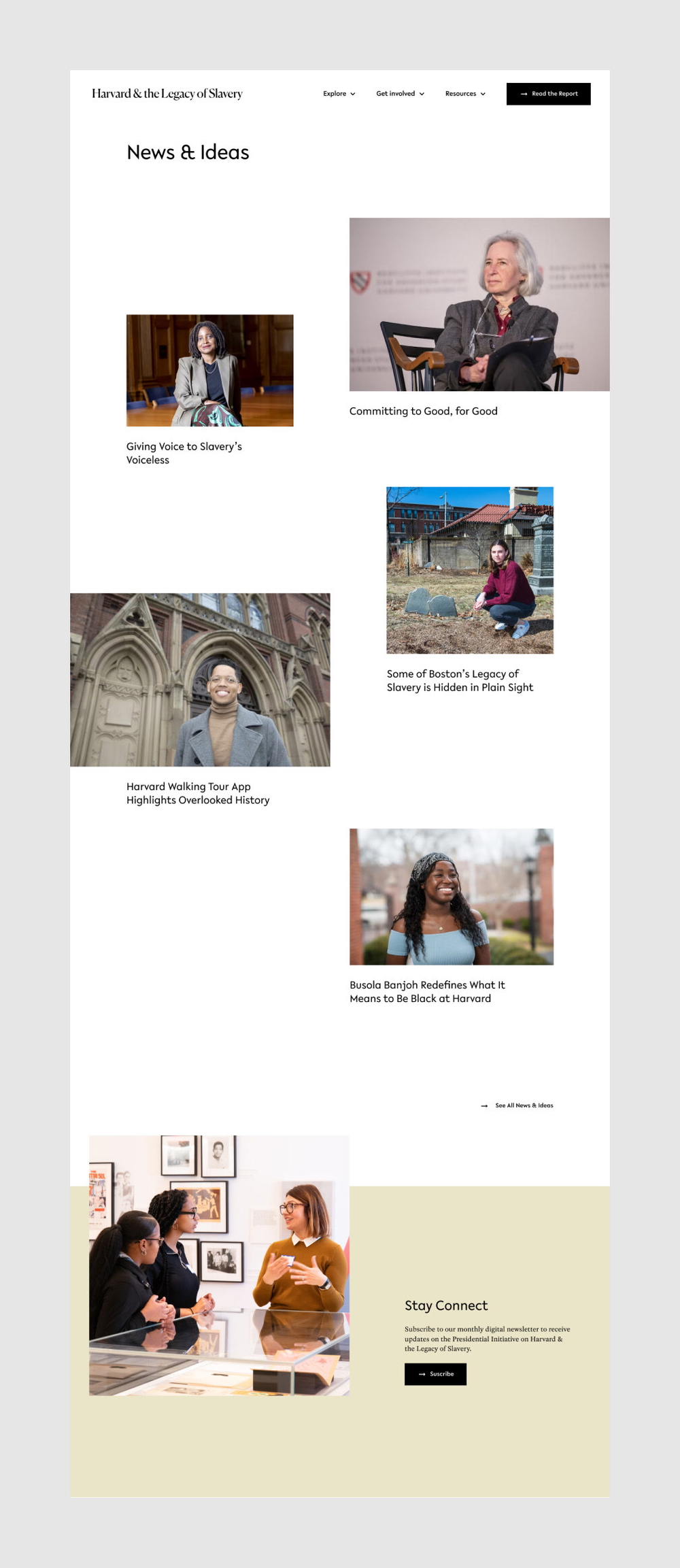Expand the Explore dropdown menu
The width and height of the screenshot is (680, 1568).
[x=339, y=94]
